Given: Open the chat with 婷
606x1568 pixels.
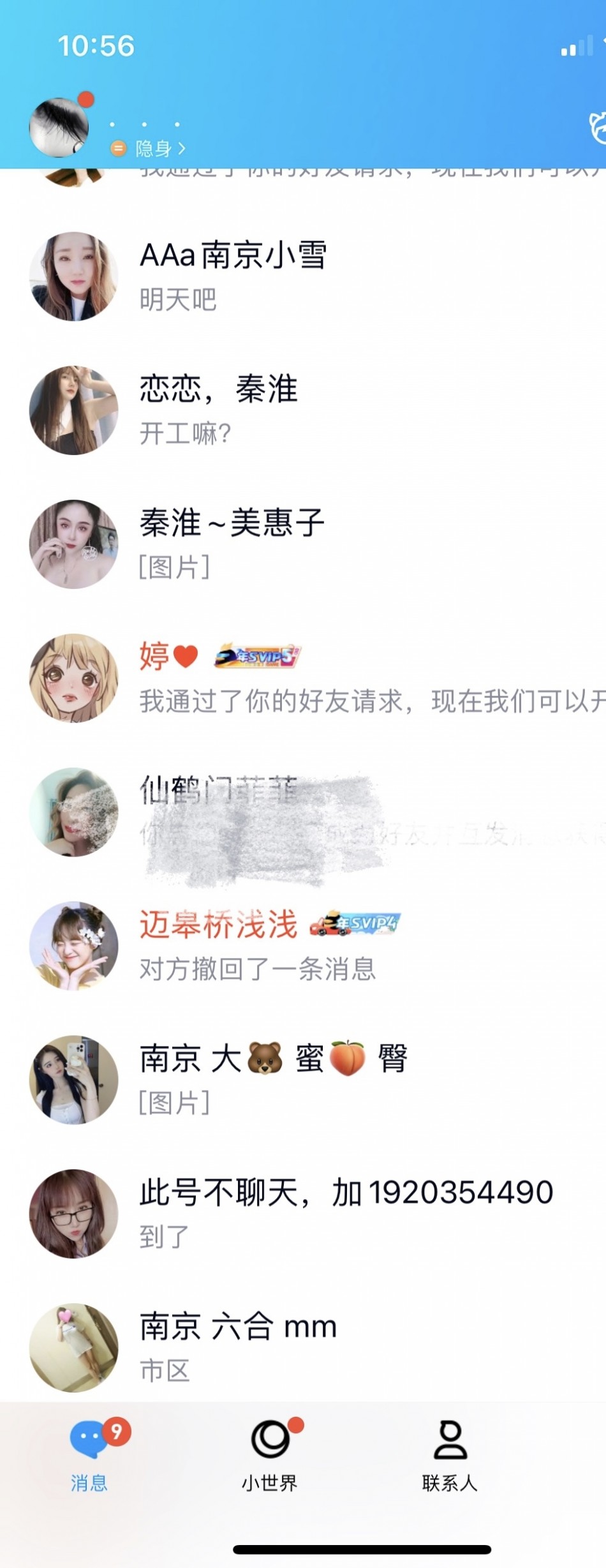Looking at the screenshot, I should pyautogui.click(x=319, y=678).
